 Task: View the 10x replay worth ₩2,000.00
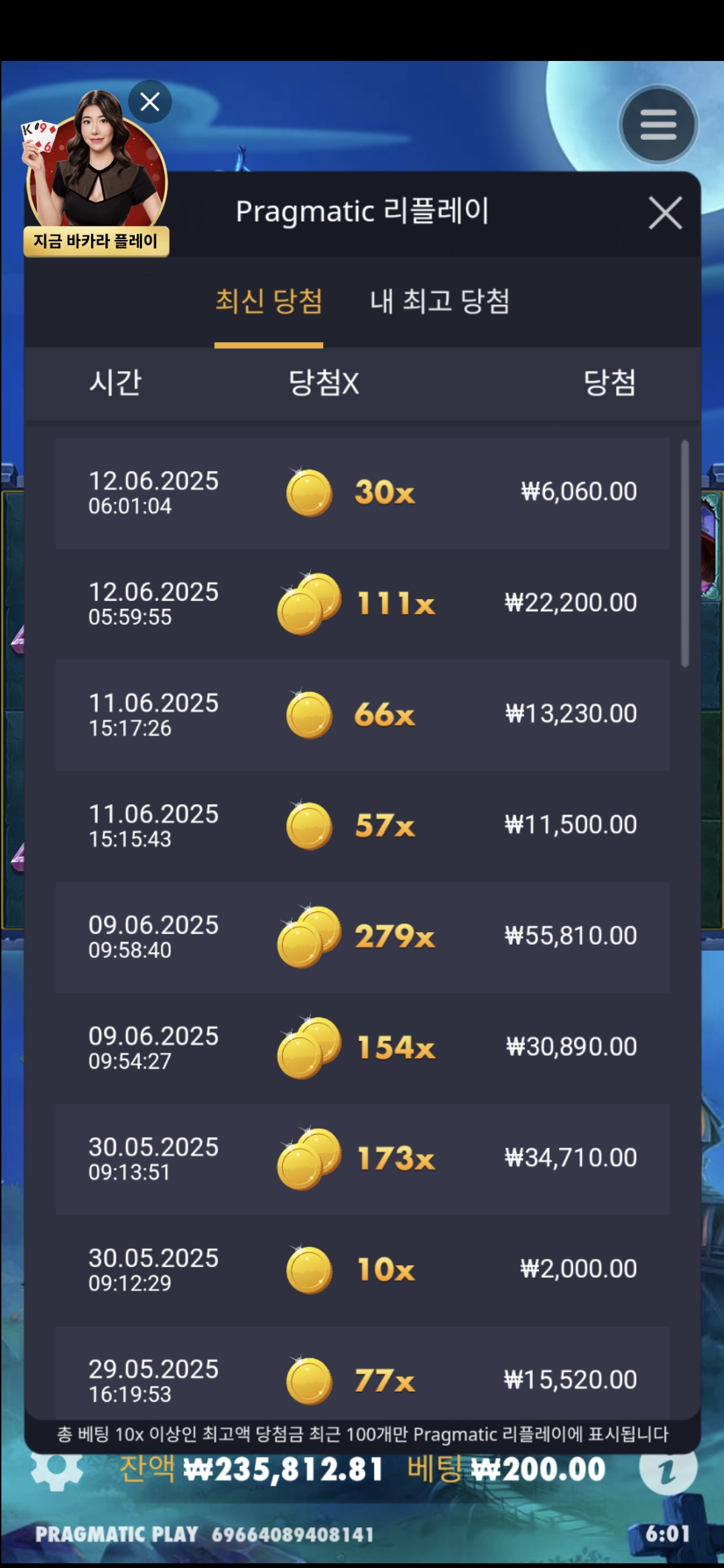point(362,1270)
